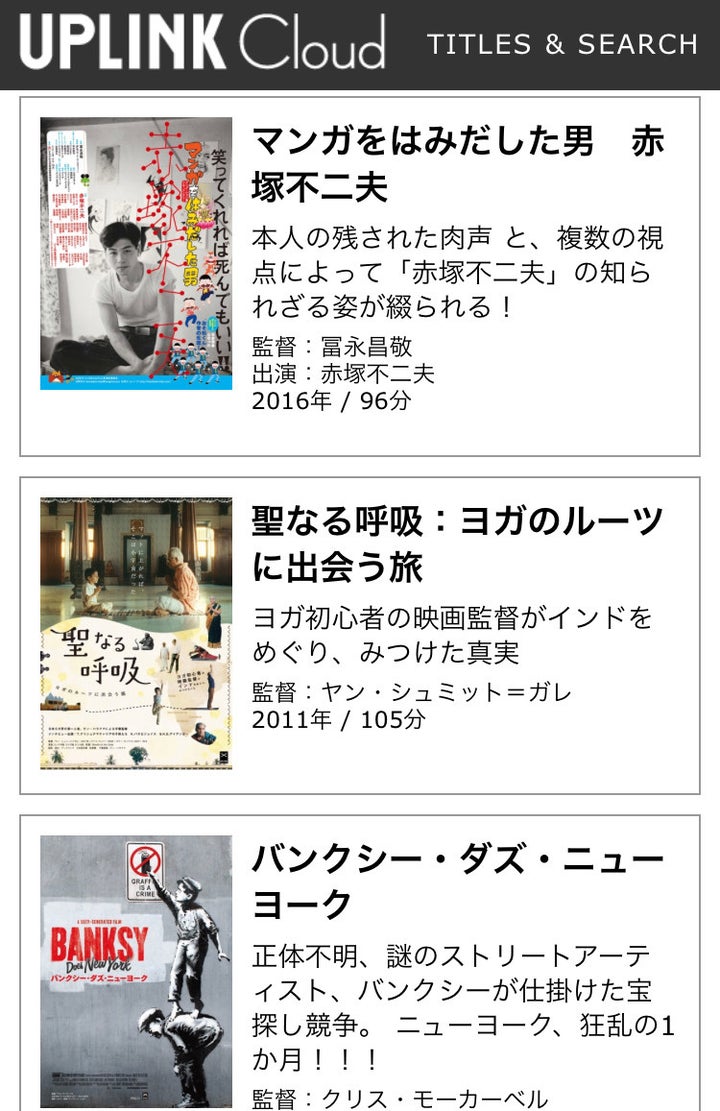This screenshot has height=1111, width=720.
Task: Open the TITLES & SEARCH menu
Action: point(562,45)
